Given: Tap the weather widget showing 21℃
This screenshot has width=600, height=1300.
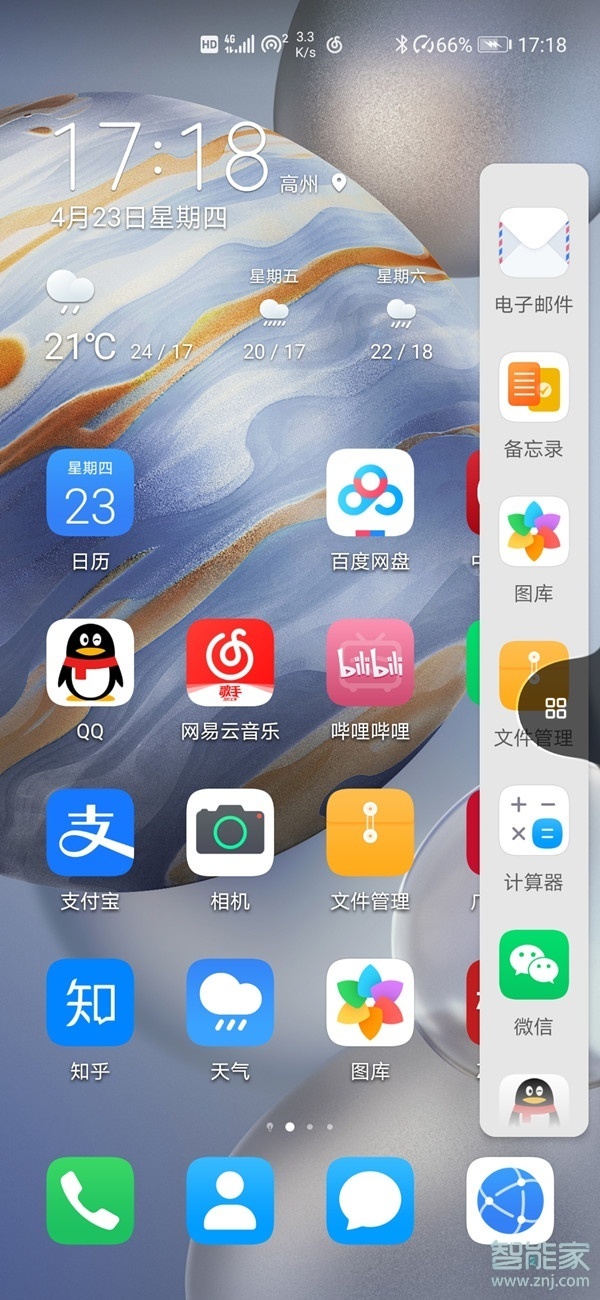Looking at the screenshot, I should (x=80, y=318).
